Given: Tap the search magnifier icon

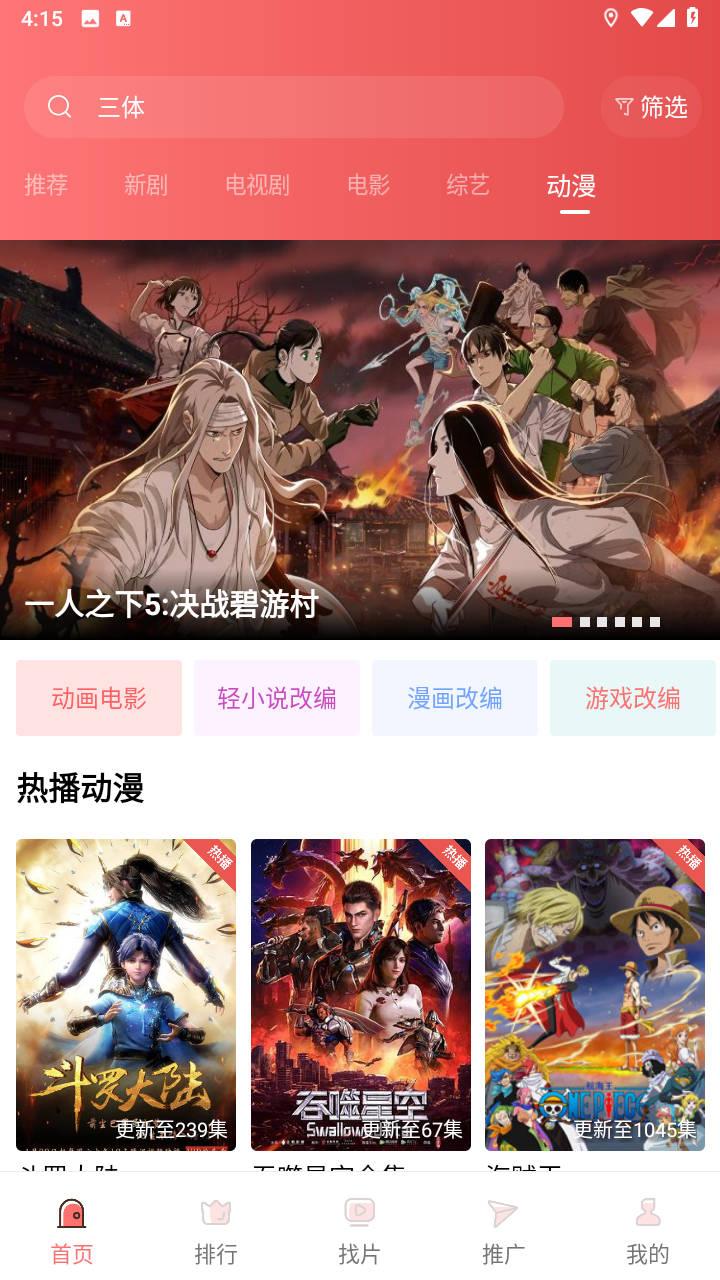Looking at the screenshot, I should 58,107.
